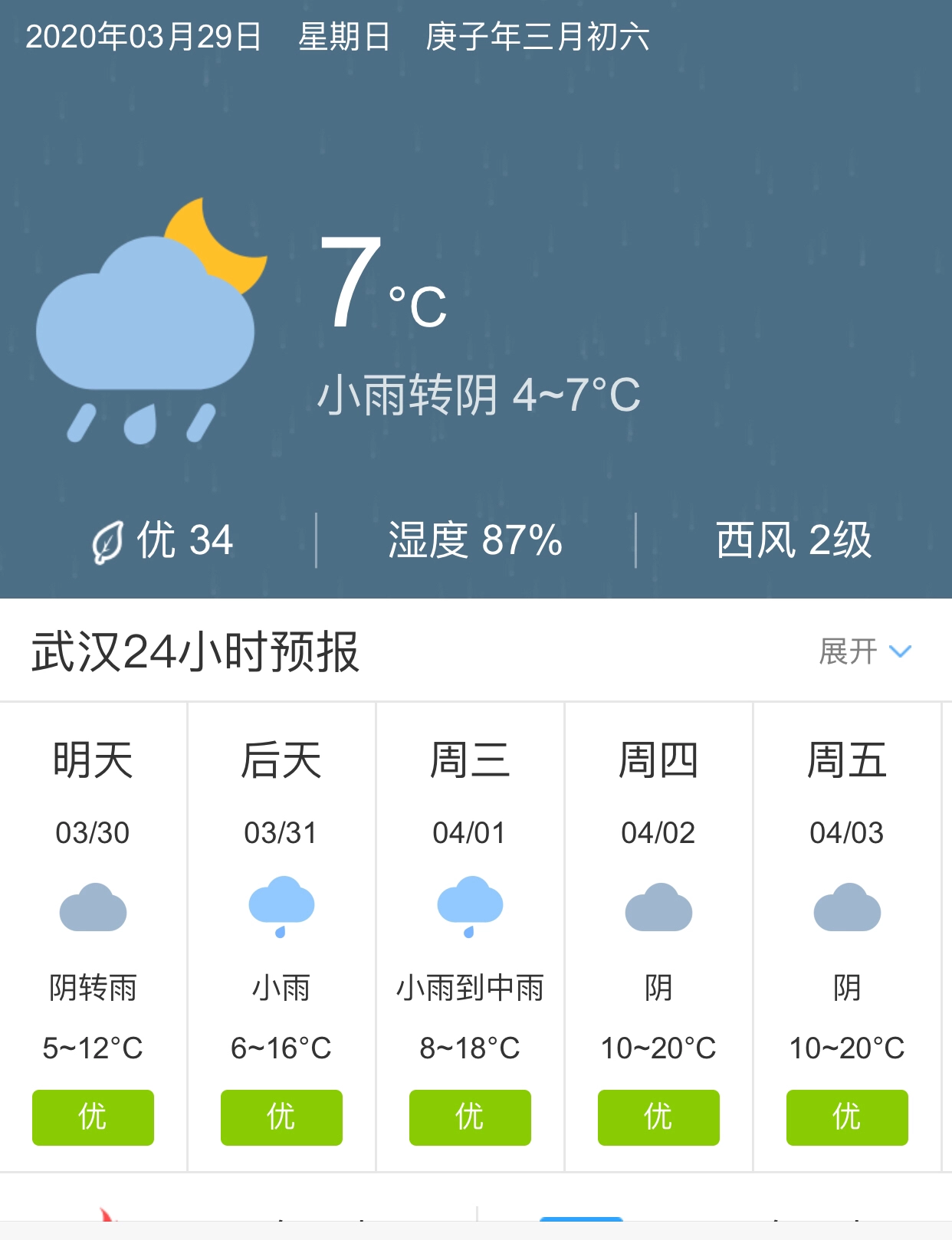Open the 周四 04/02 forecast card
952x1240 pixels.
[x=658, y=937]
